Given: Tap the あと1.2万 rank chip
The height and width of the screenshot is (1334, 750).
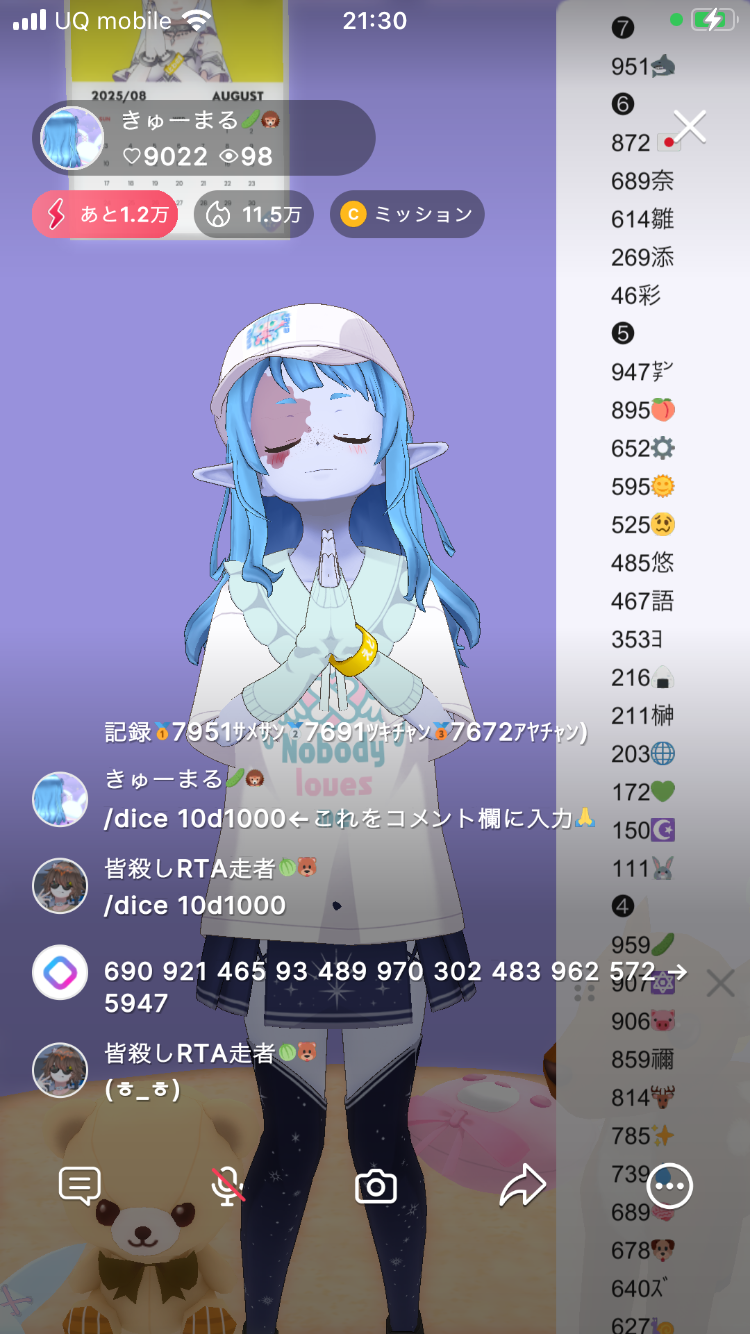Looking at the screenshot, I should (105, 214).
